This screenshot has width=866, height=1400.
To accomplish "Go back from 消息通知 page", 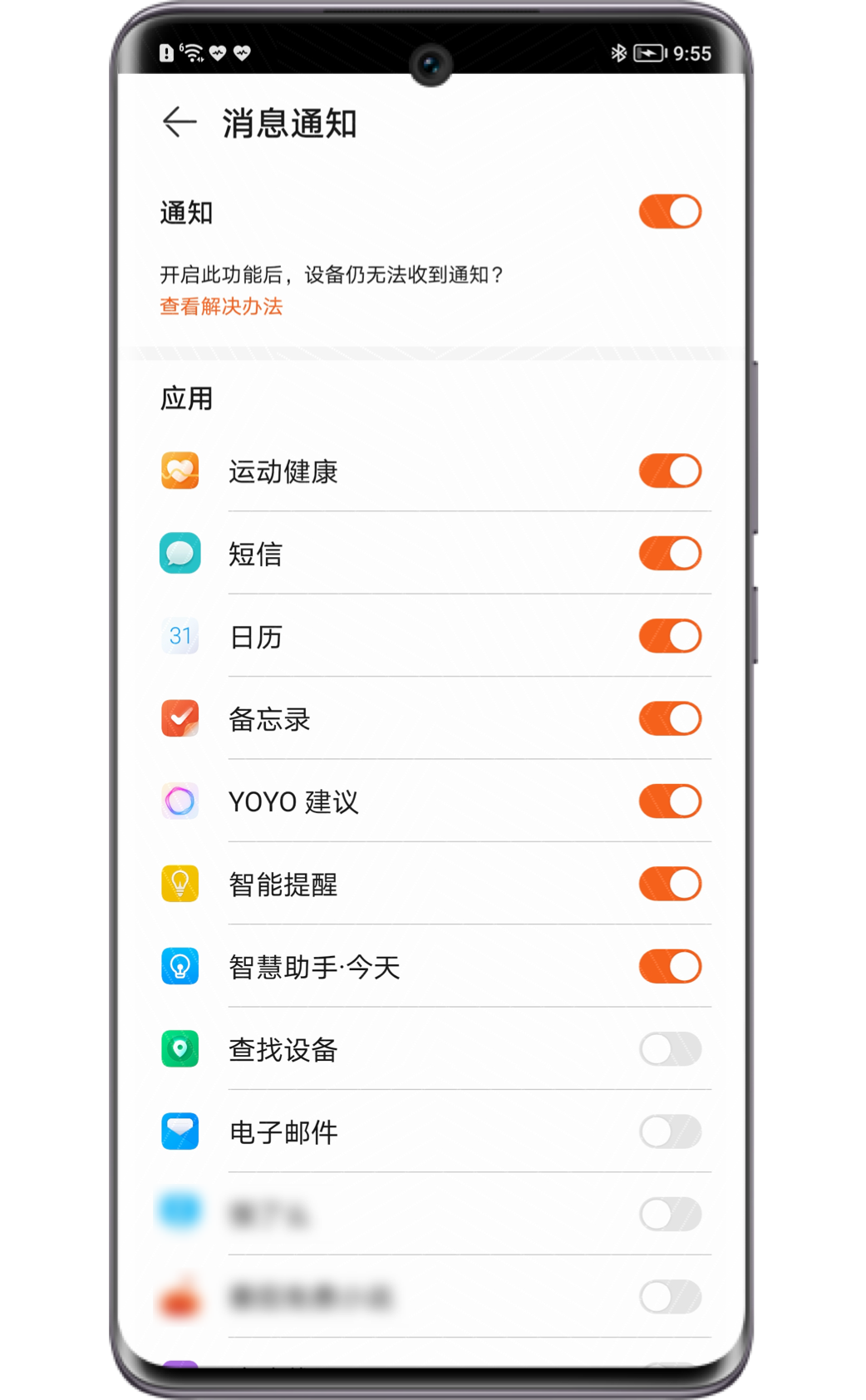I will click(x=179, y=123).
